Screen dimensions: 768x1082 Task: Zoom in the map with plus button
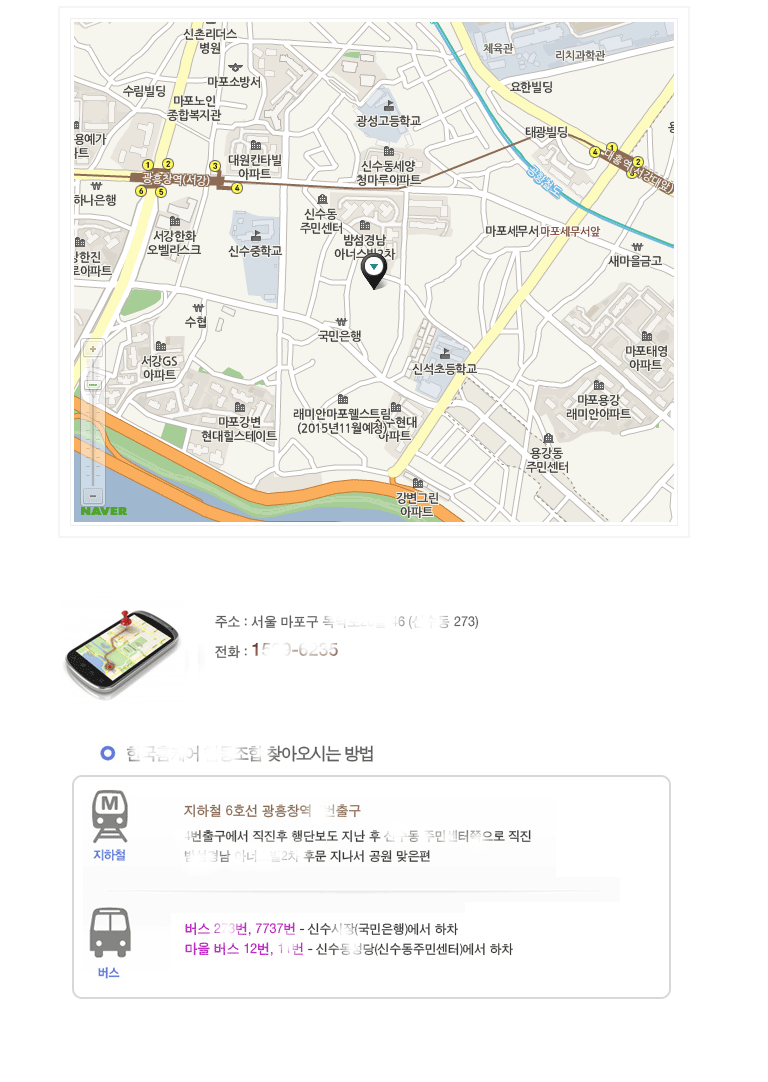pos(94,349)
